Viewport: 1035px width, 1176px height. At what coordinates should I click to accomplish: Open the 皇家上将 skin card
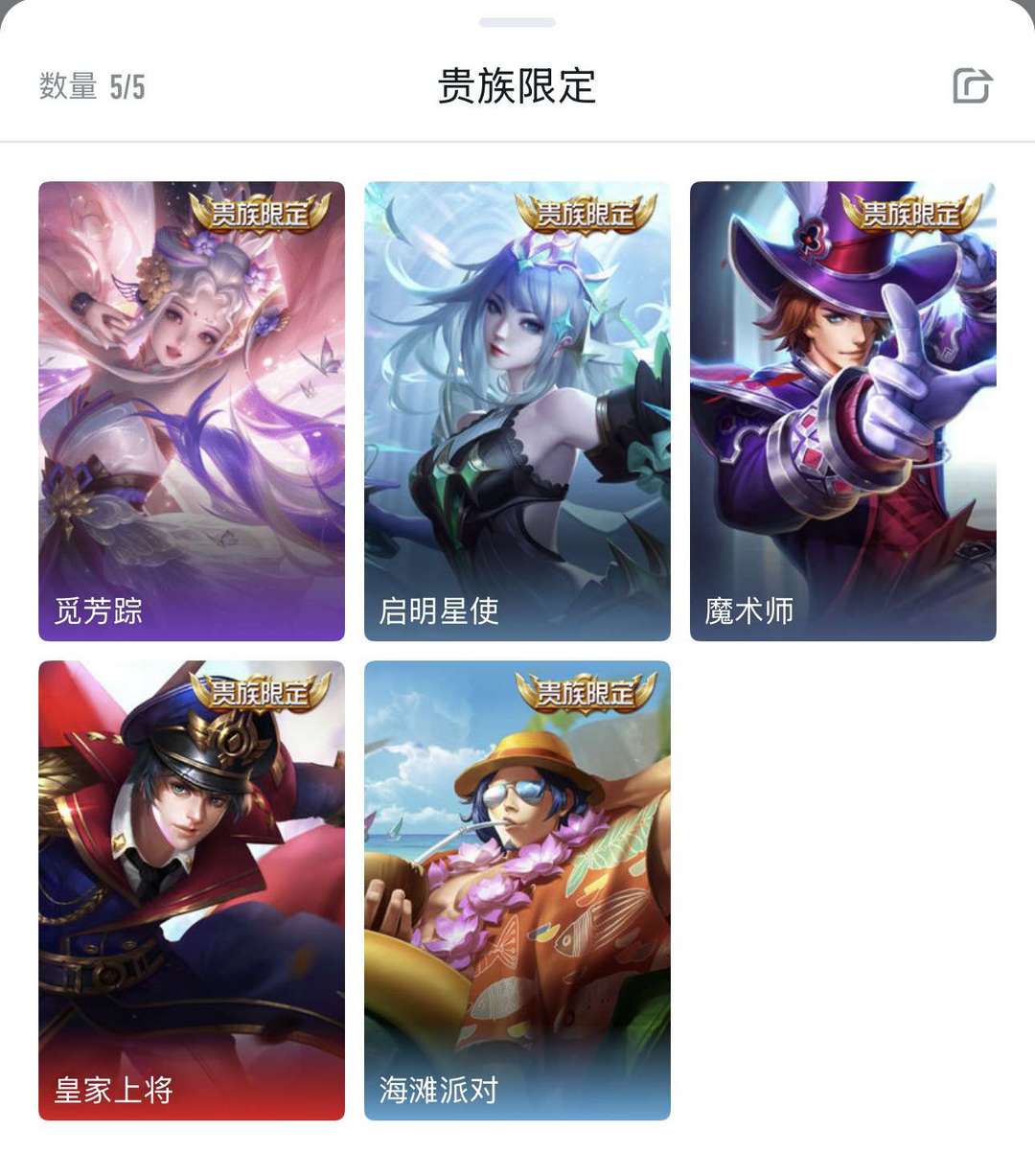click(x=192, y=889)
